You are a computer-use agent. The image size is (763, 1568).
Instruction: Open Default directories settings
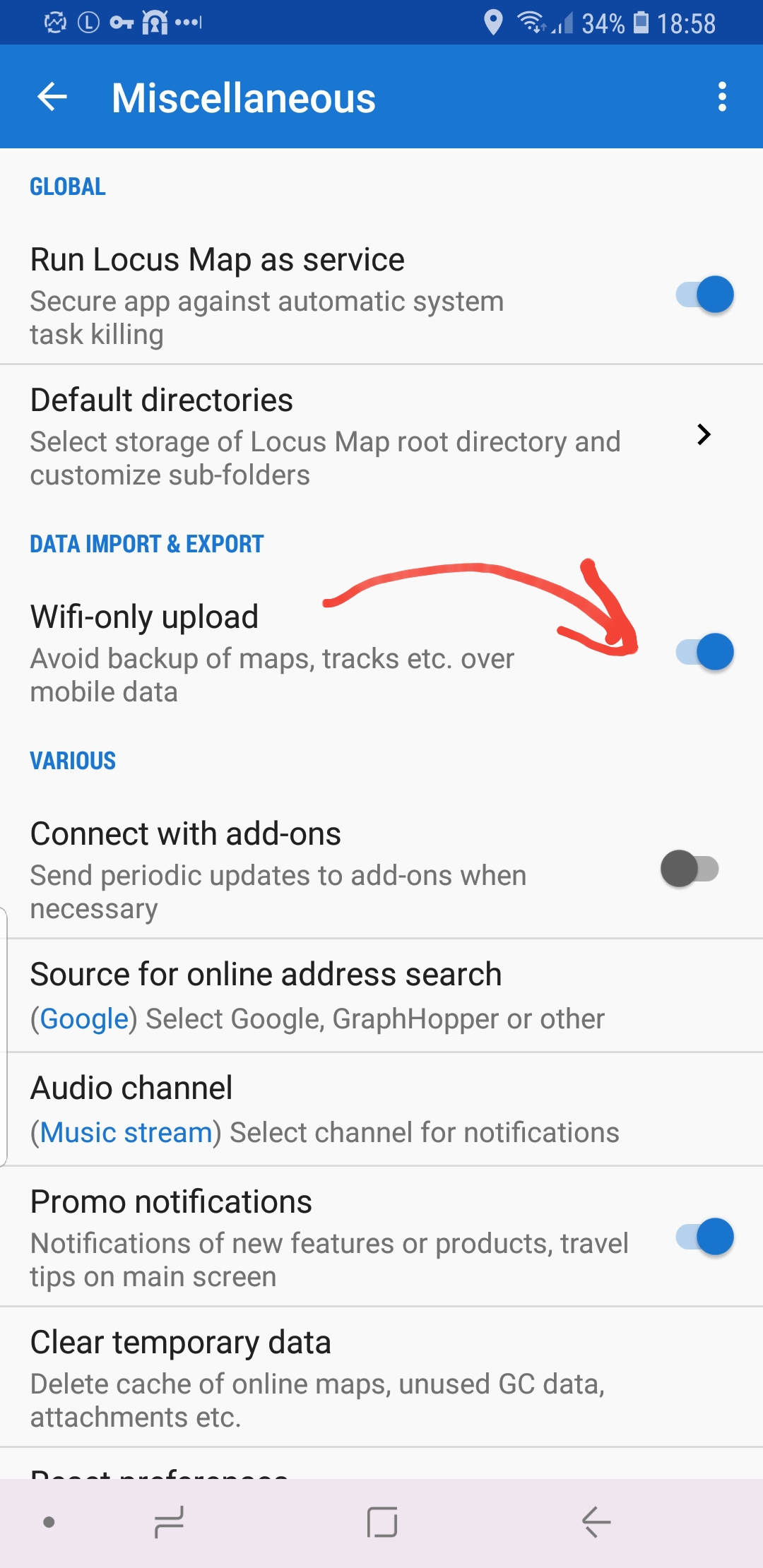[353, 436]
